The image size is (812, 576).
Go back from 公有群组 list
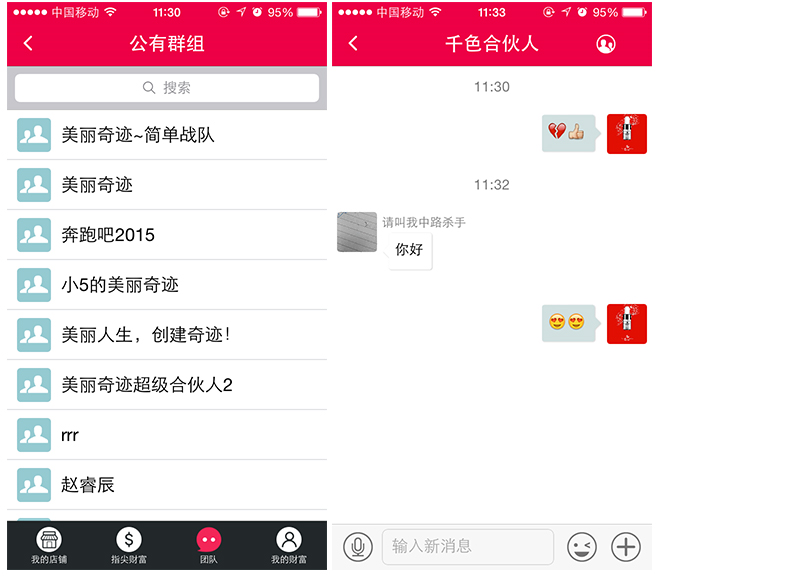[28, 44]
